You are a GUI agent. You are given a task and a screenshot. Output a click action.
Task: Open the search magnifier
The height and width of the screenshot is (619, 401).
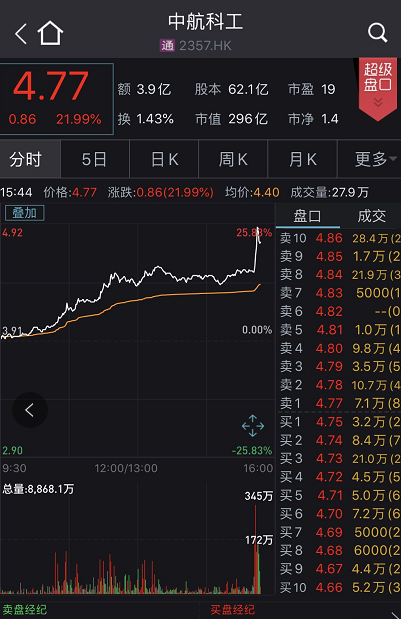pos(378,32)
